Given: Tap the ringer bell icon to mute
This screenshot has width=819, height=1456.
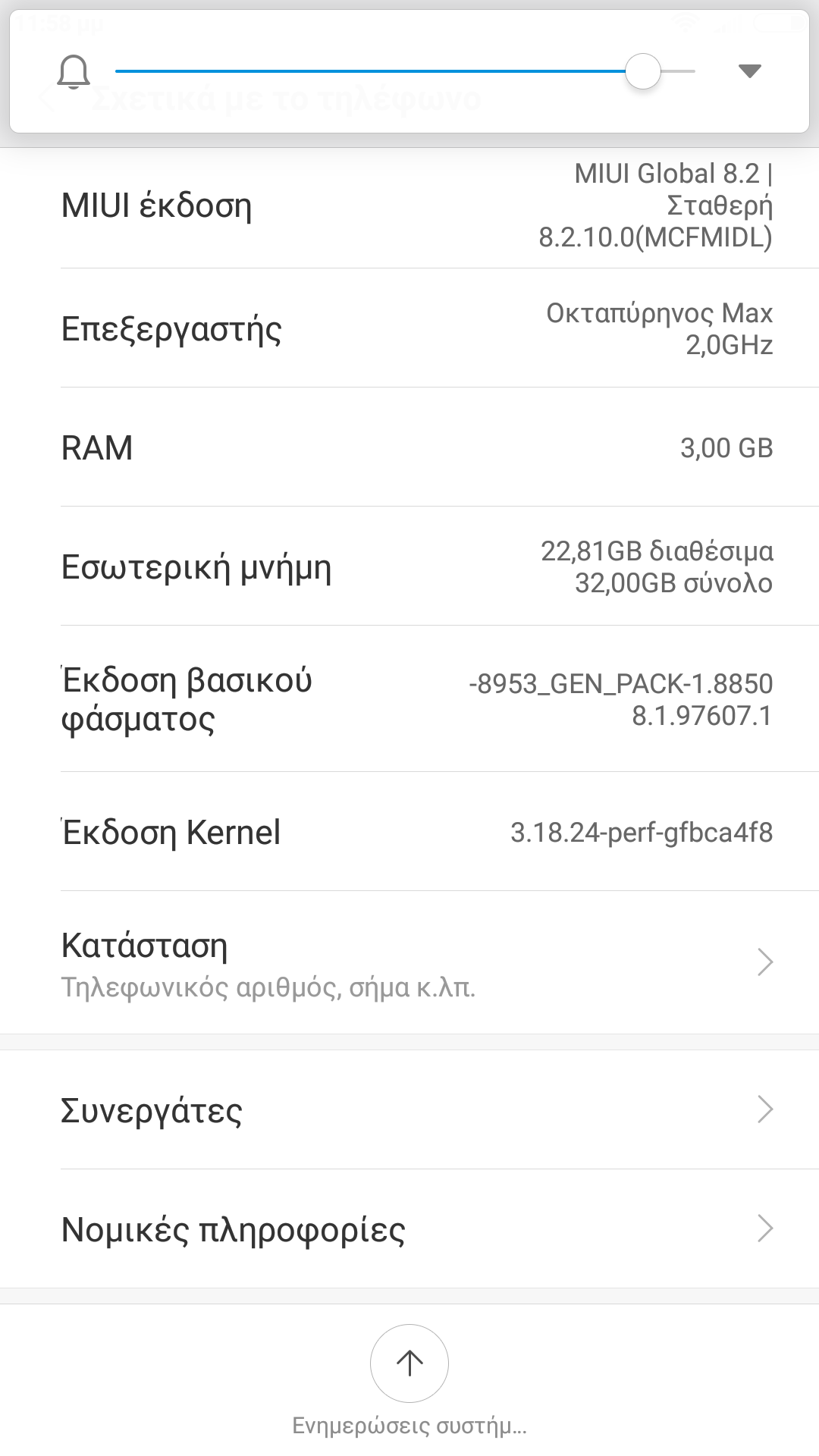Looking at the screenshot, I should coord(74,72).
